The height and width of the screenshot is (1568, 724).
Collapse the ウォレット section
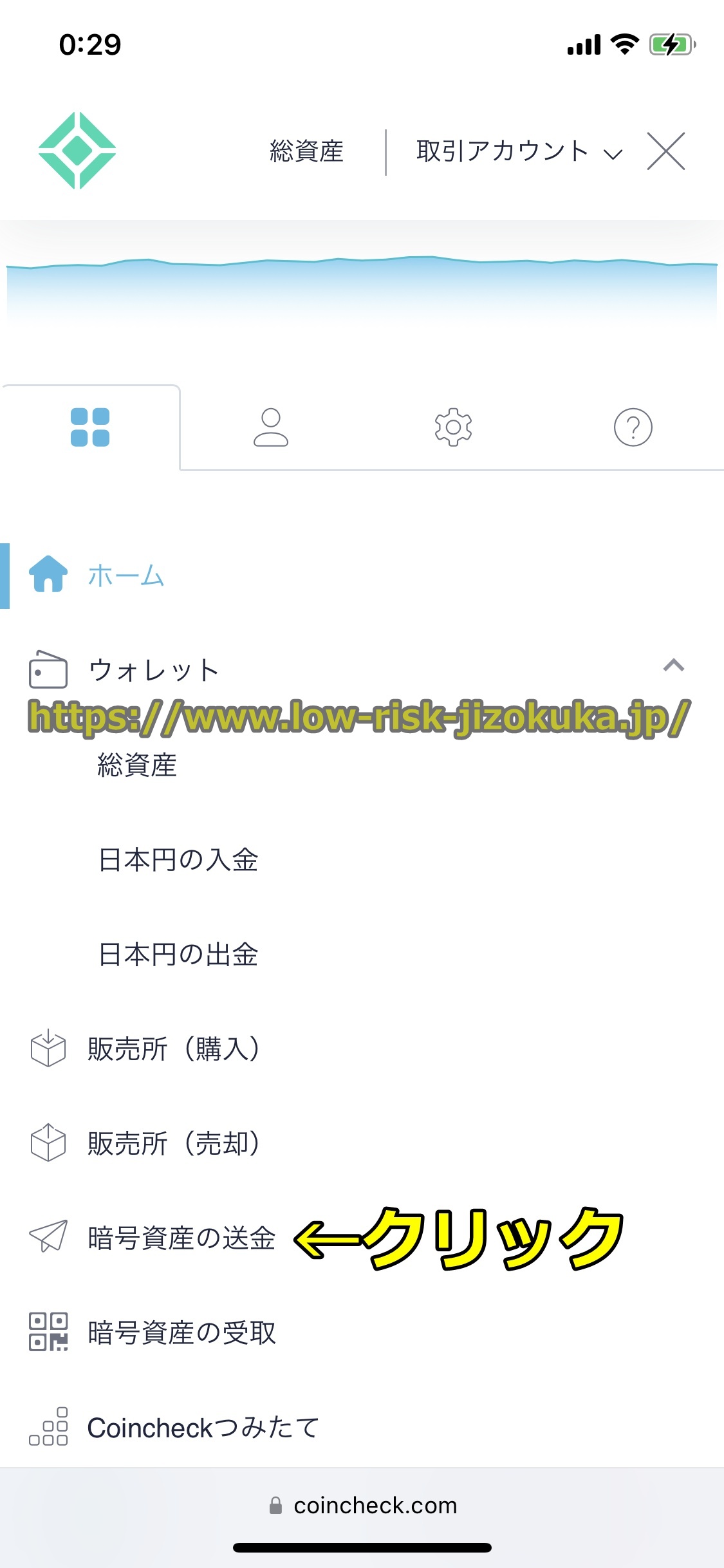tap(673, 666)
